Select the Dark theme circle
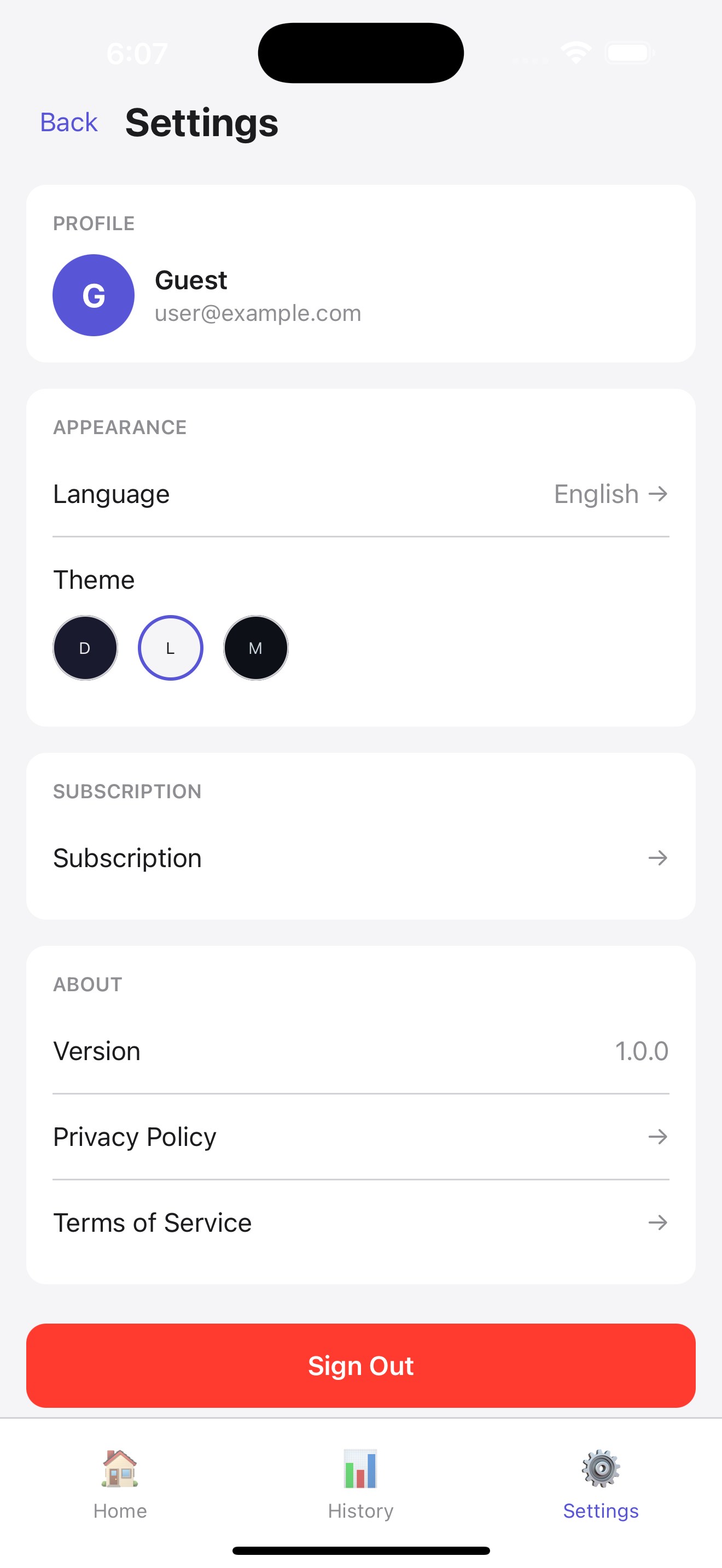 [x=85, y=648]
